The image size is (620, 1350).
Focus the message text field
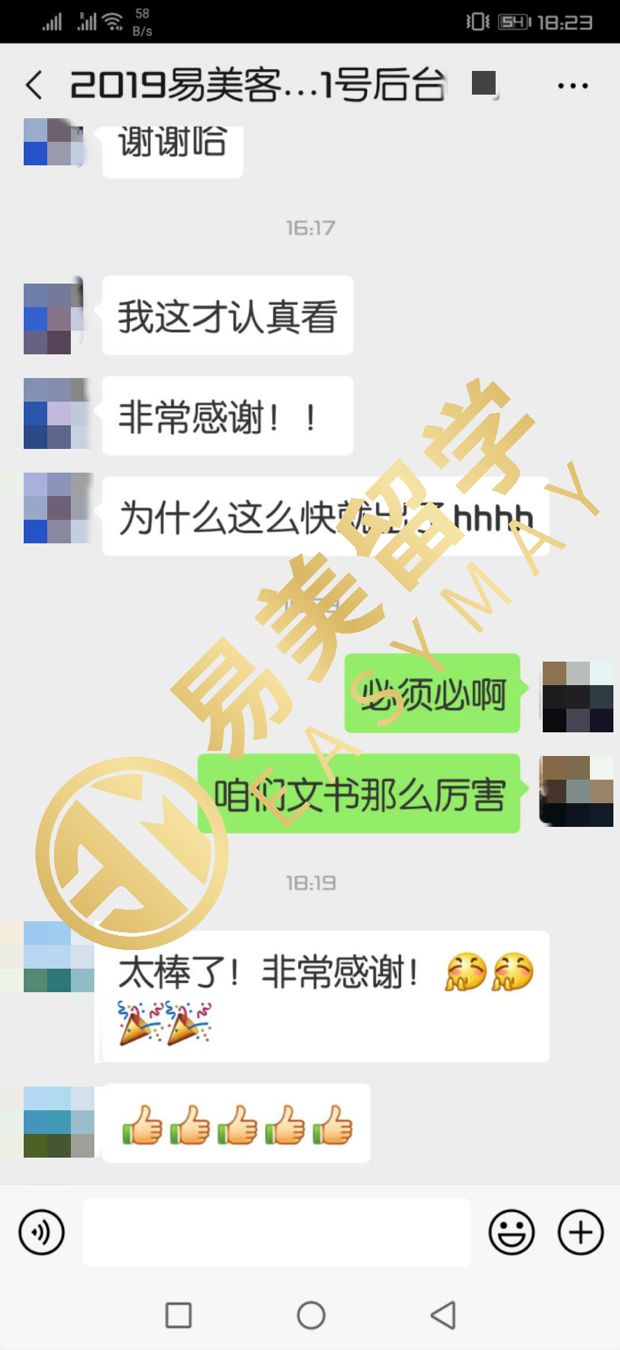click(x=276, y=1232)
